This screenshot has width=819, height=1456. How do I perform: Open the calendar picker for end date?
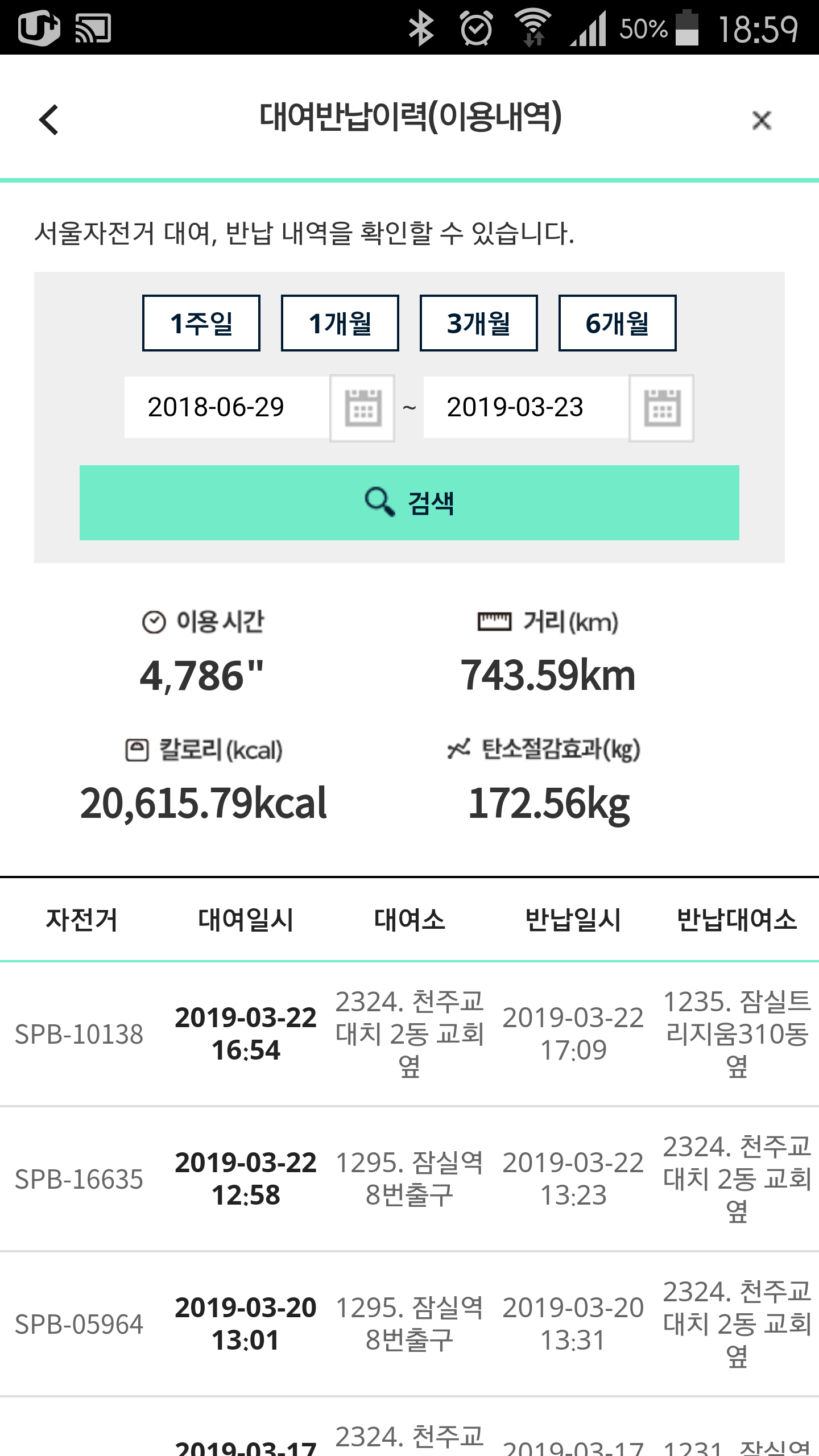coord(661,408)
